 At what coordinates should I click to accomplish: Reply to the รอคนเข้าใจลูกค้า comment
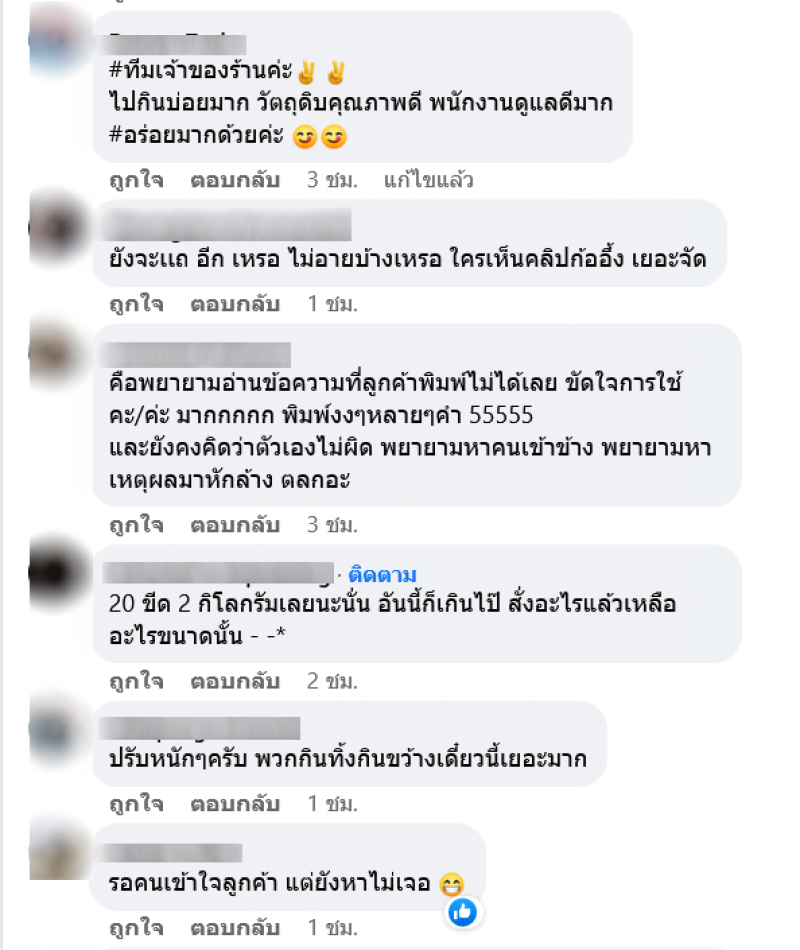(x=235, y=925)
